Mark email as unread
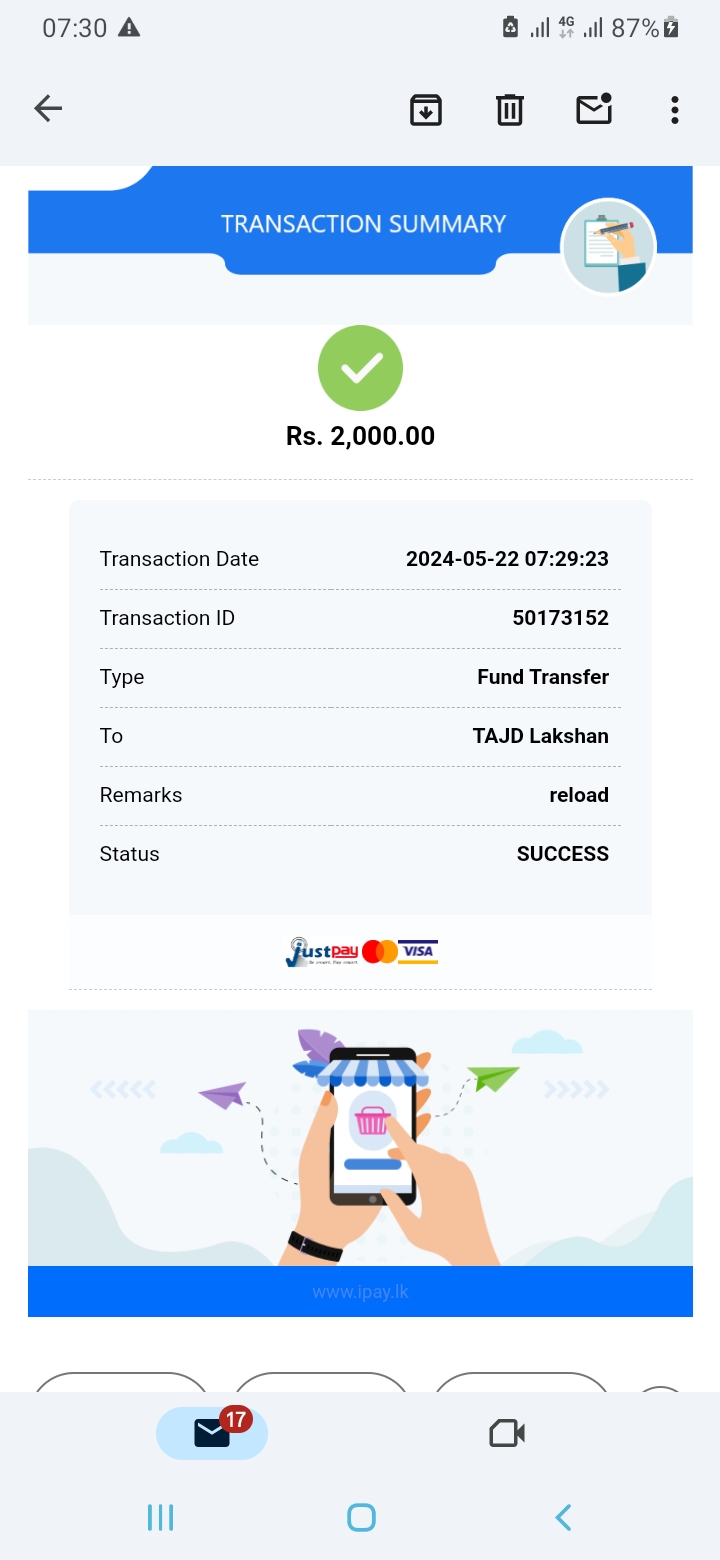The width and height of the screenshot is (720, 1560). pyautogui.click(x=594, y=109)
